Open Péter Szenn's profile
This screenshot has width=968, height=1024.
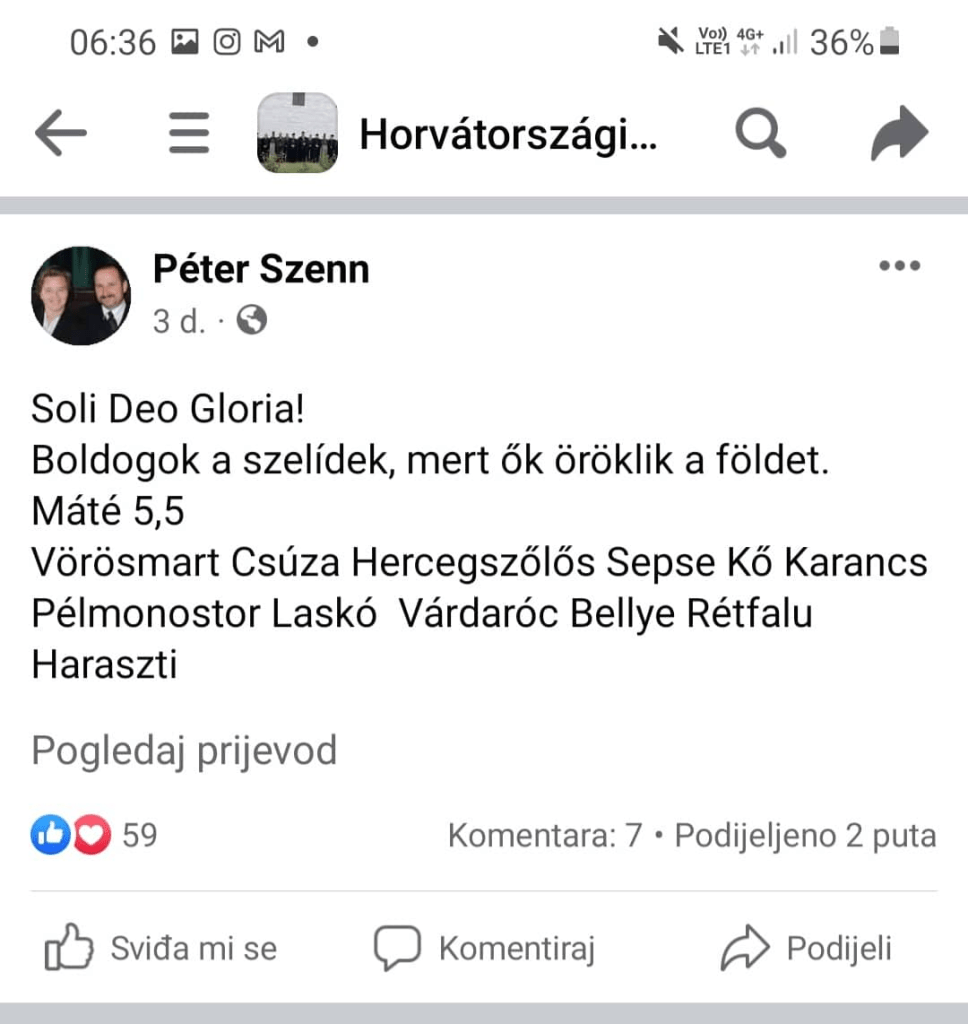coord(261,268)
